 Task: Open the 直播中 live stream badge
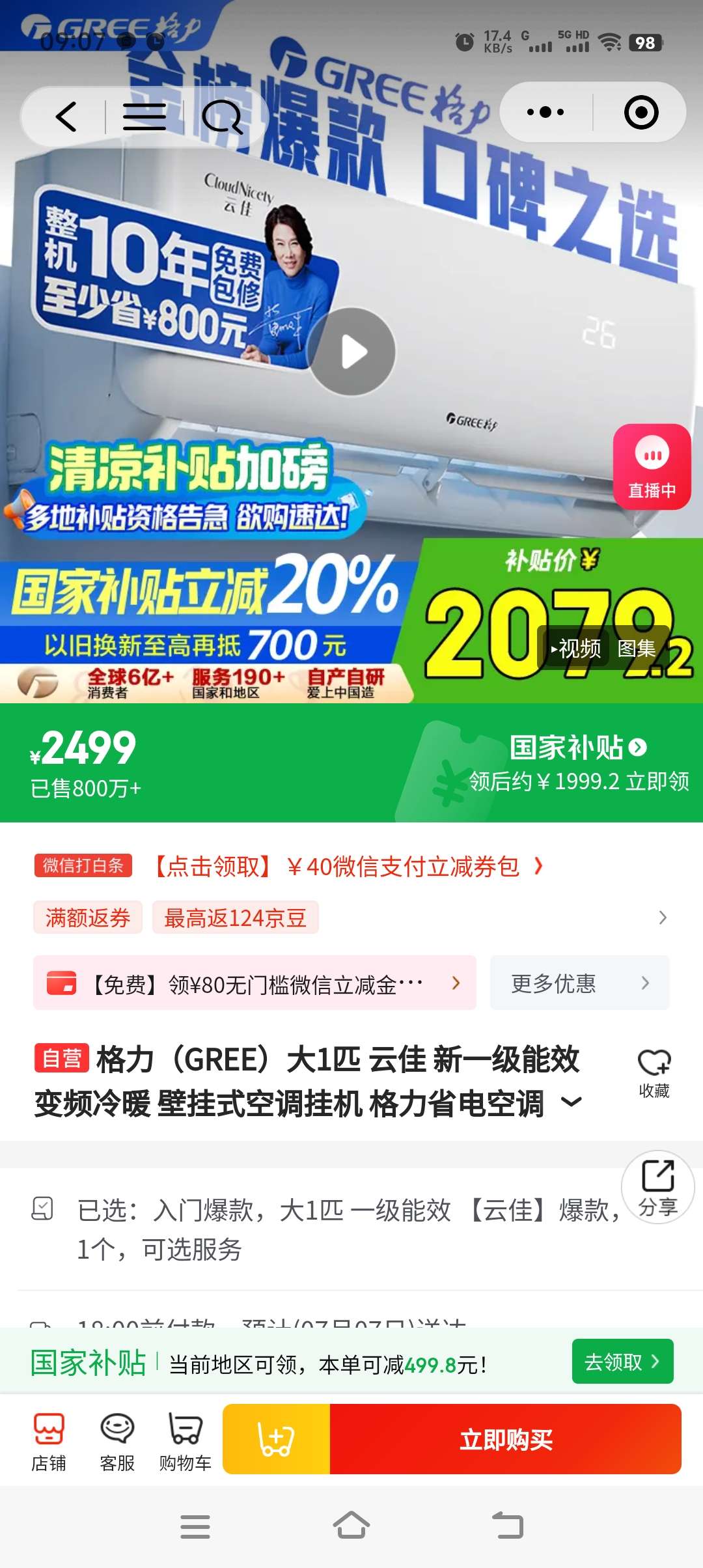(x=652, y=467)
